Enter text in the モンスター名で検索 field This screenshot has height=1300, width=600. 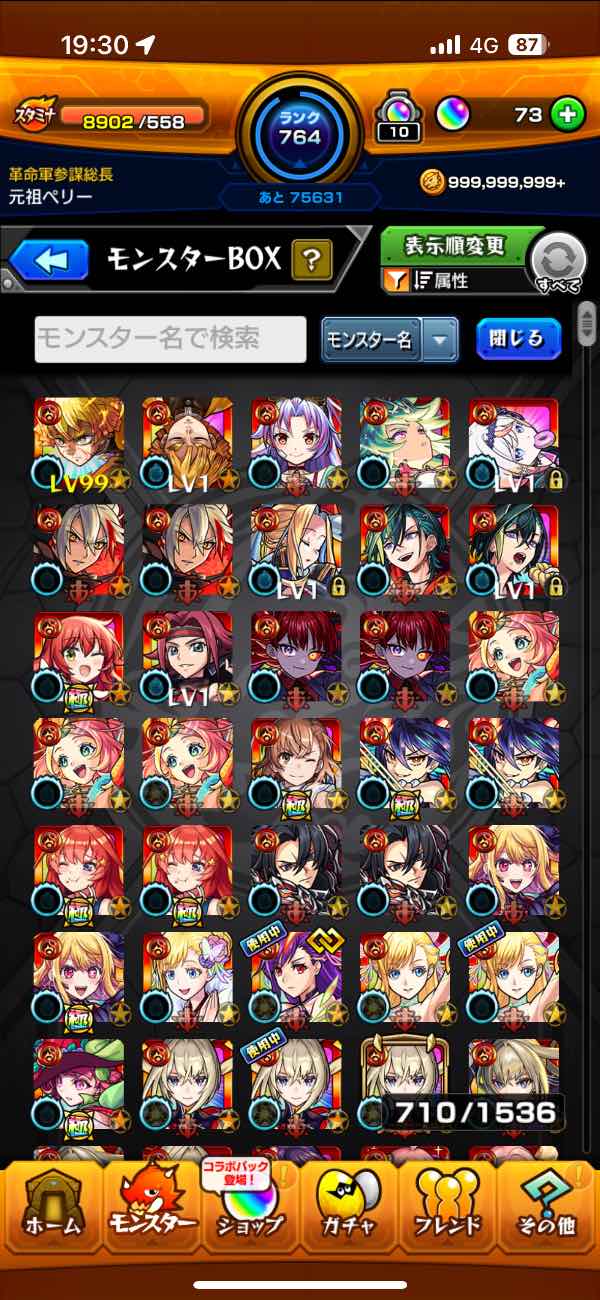pos(170,339)
